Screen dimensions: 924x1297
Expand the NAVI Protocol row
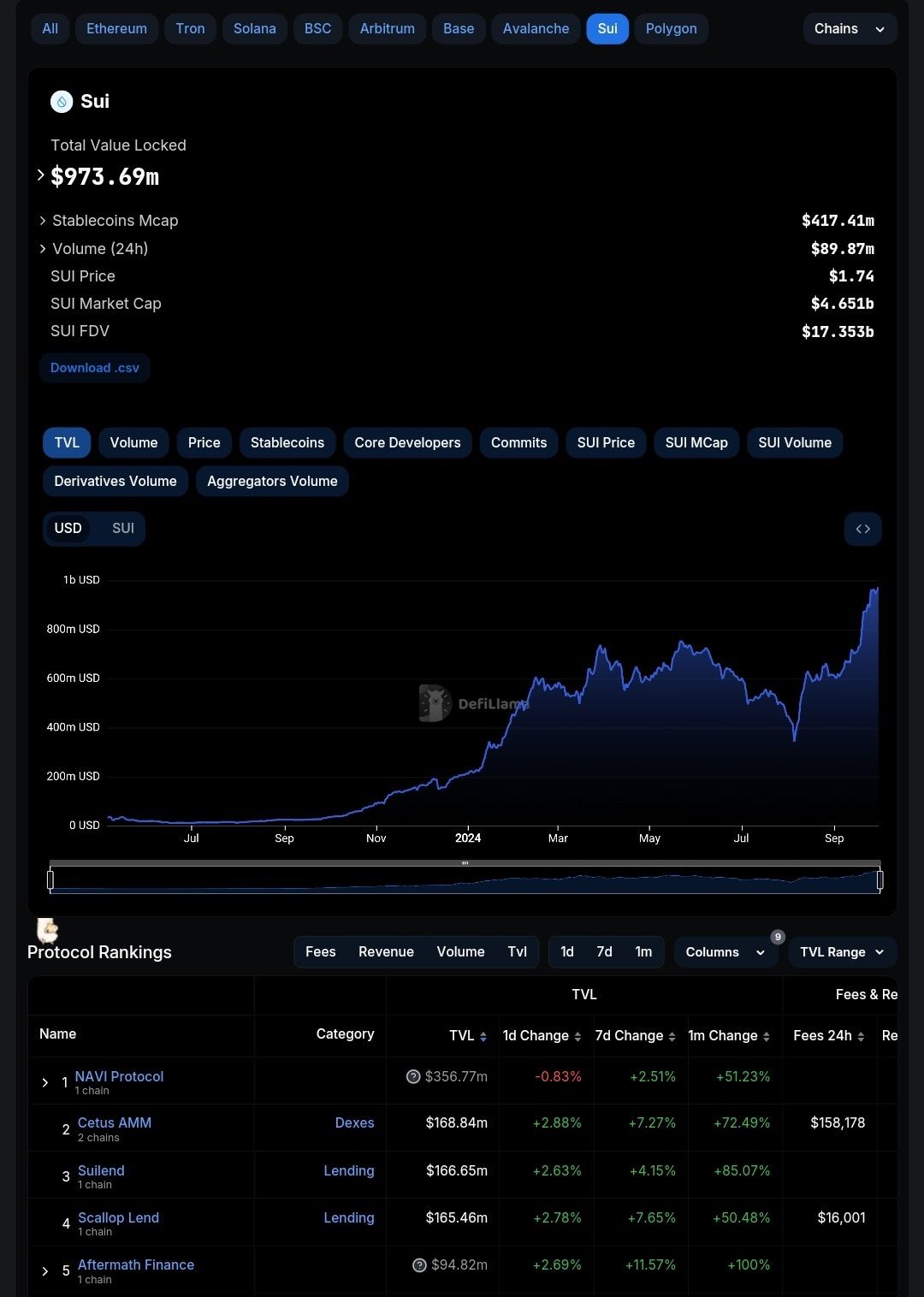tap(45, 1083)
